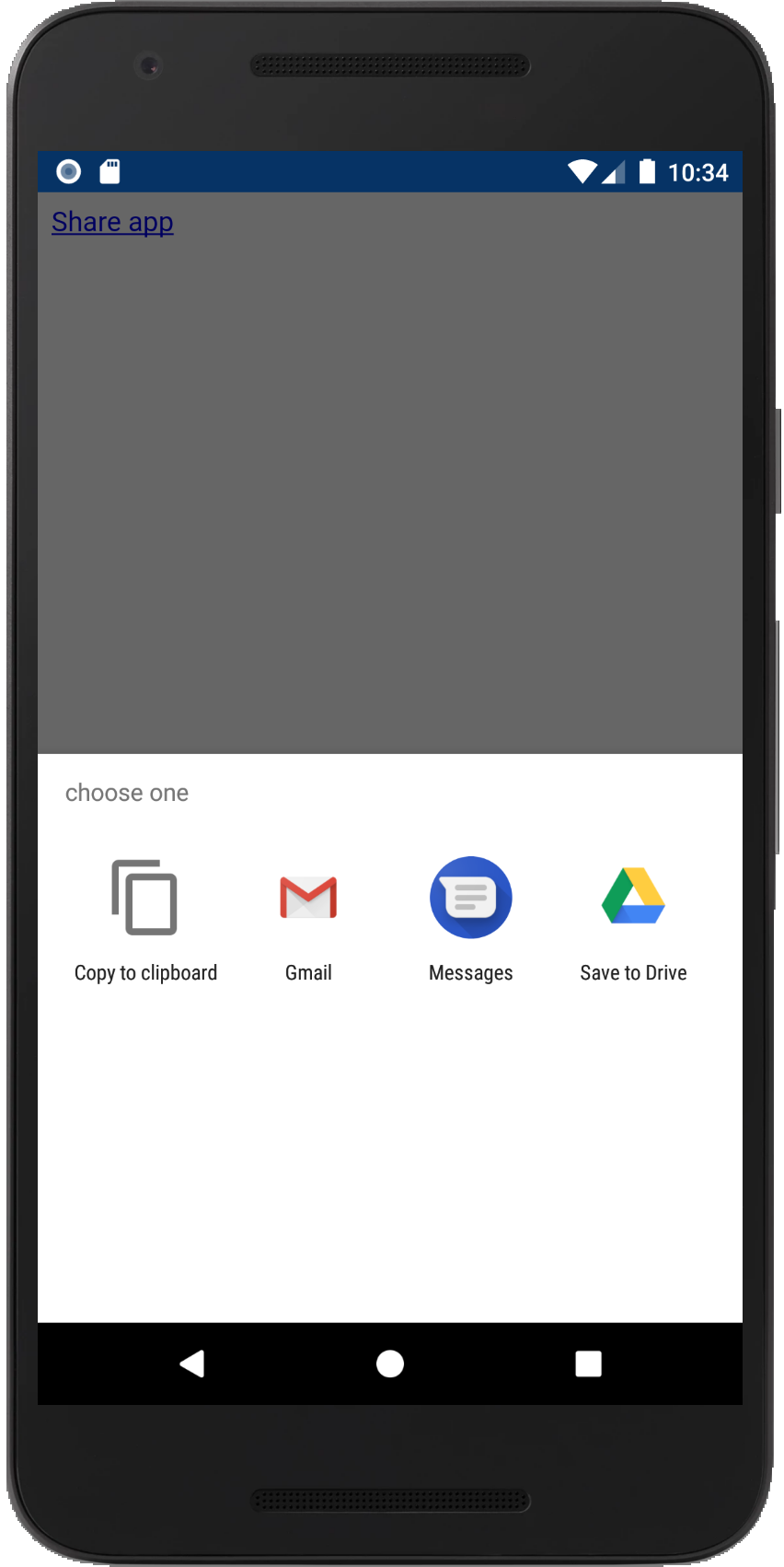Return to the home screen
Image resolution: width=784 pixels, height=1567 pixels.
click(390, 1364)
